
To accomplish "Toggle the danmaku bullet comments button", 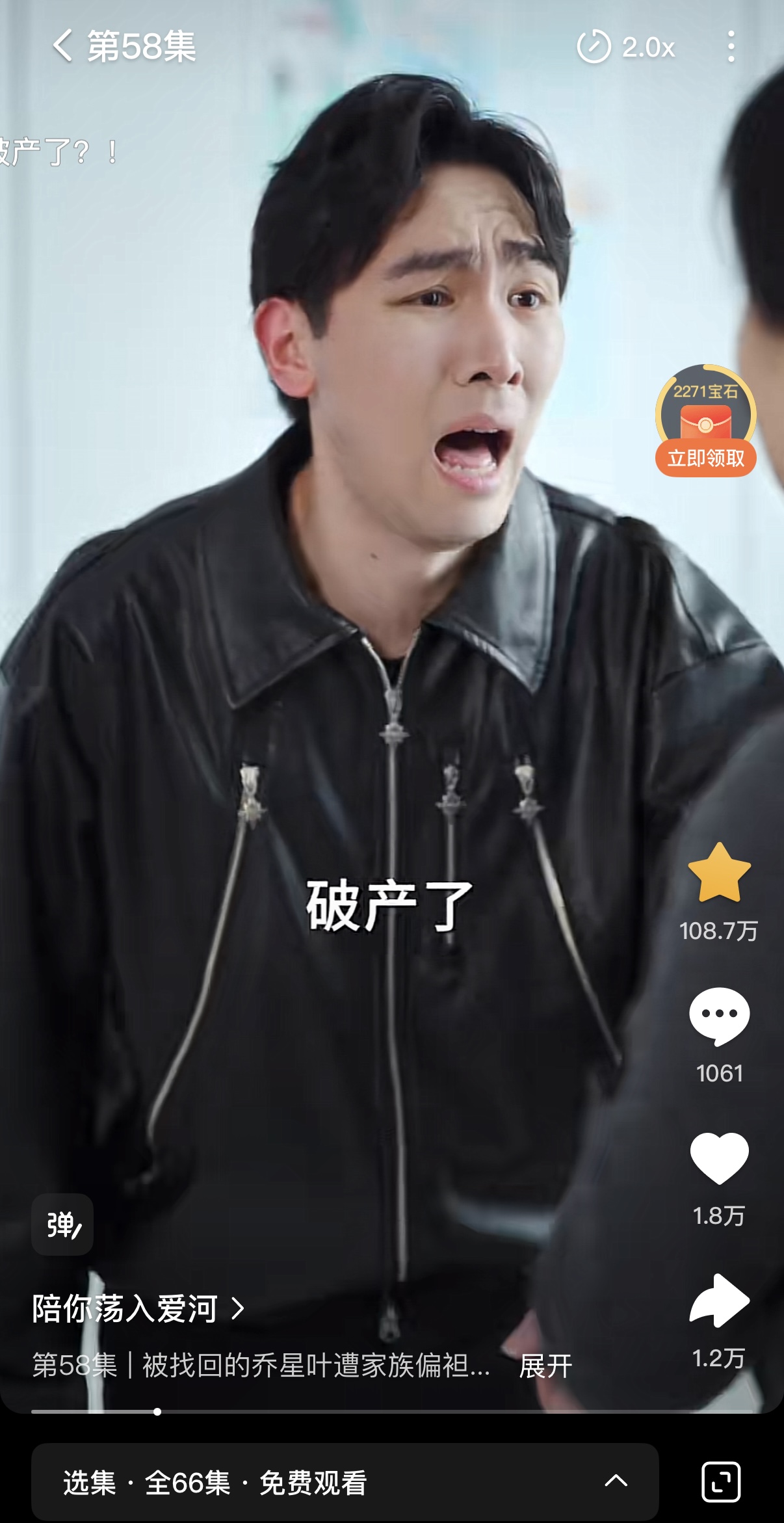I will [62, 1225].
